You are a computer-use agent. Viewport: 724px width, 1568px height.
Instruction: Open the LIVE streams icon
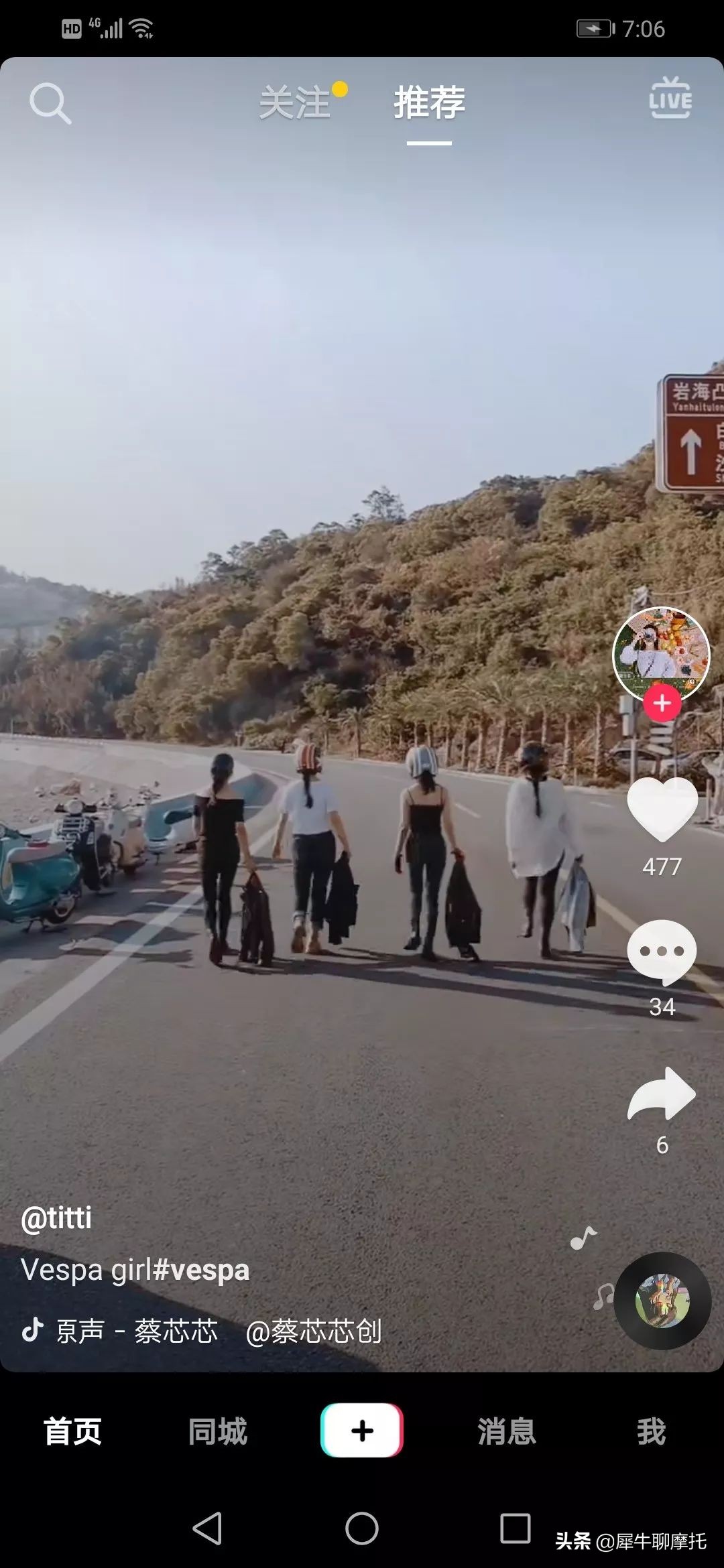[670, 99]
